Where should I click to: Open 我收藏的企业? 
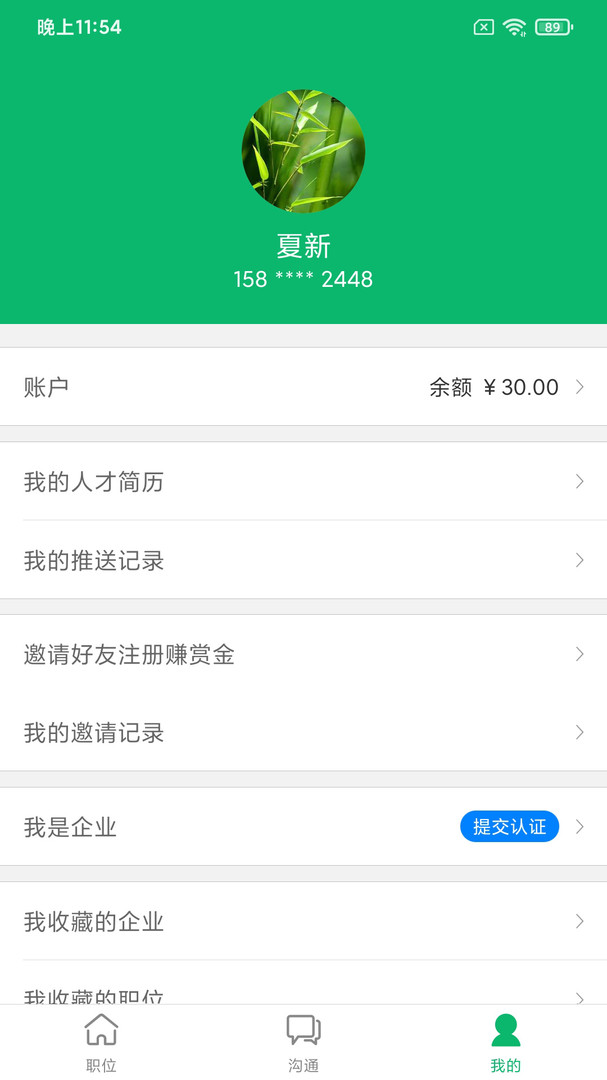[x=303, y=921]
